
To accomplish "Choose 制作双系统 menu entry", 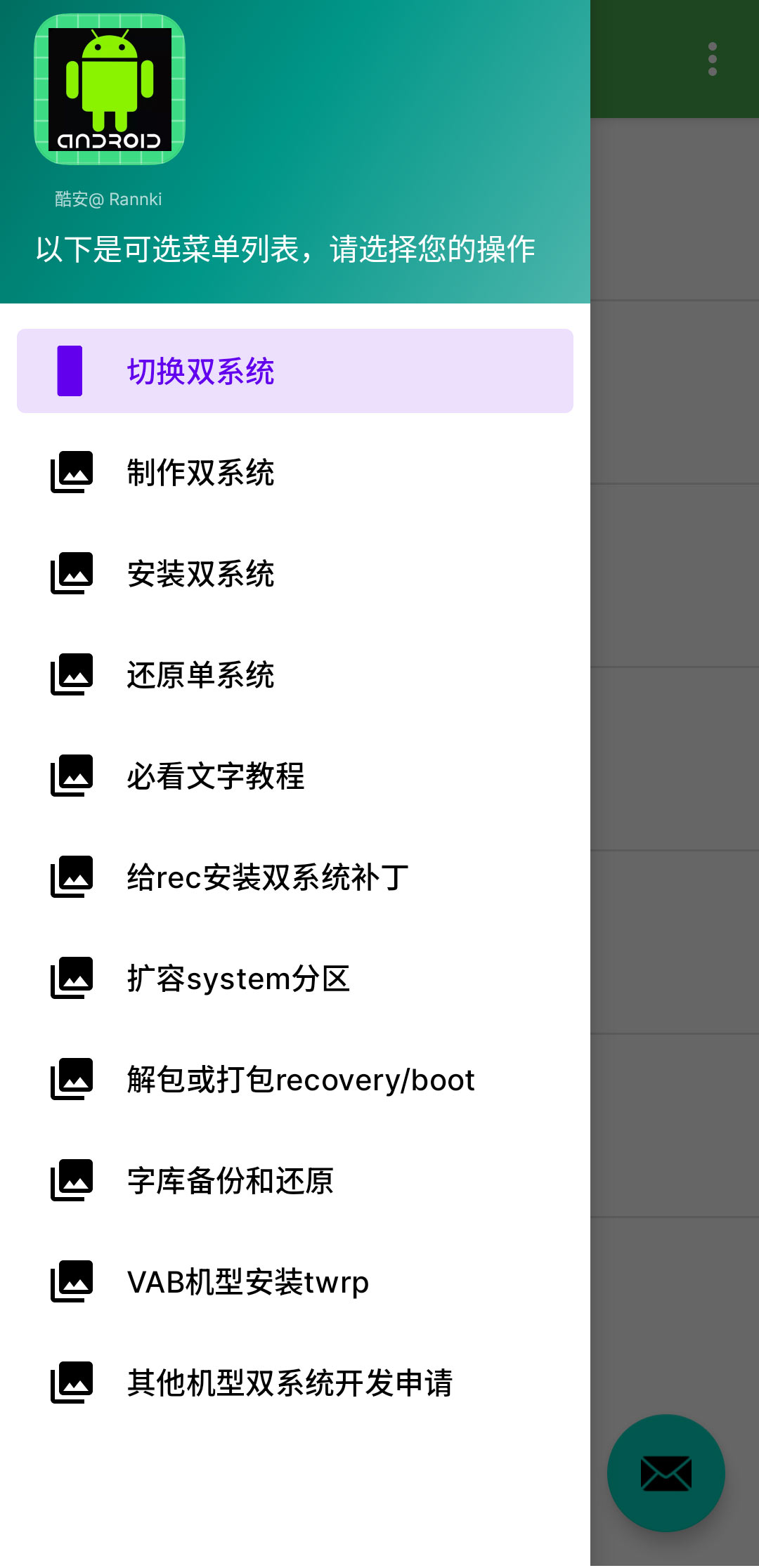I will (202, 473).
